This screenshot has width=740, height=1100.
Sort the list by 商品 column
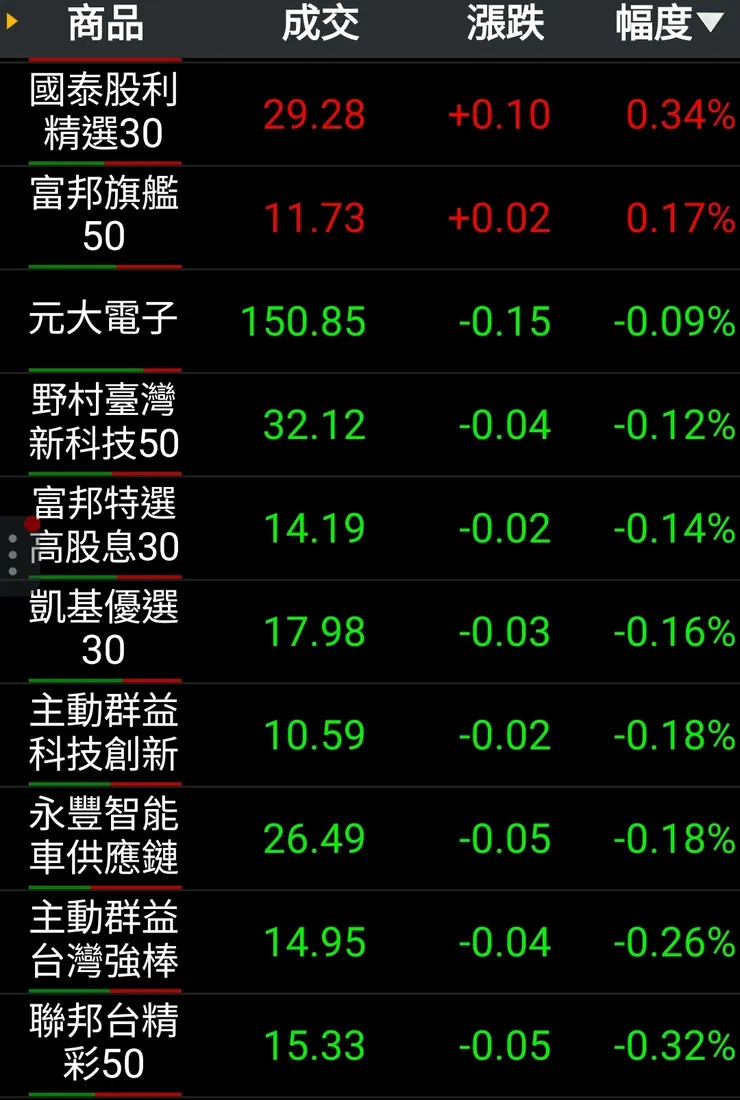coord(105,25)
